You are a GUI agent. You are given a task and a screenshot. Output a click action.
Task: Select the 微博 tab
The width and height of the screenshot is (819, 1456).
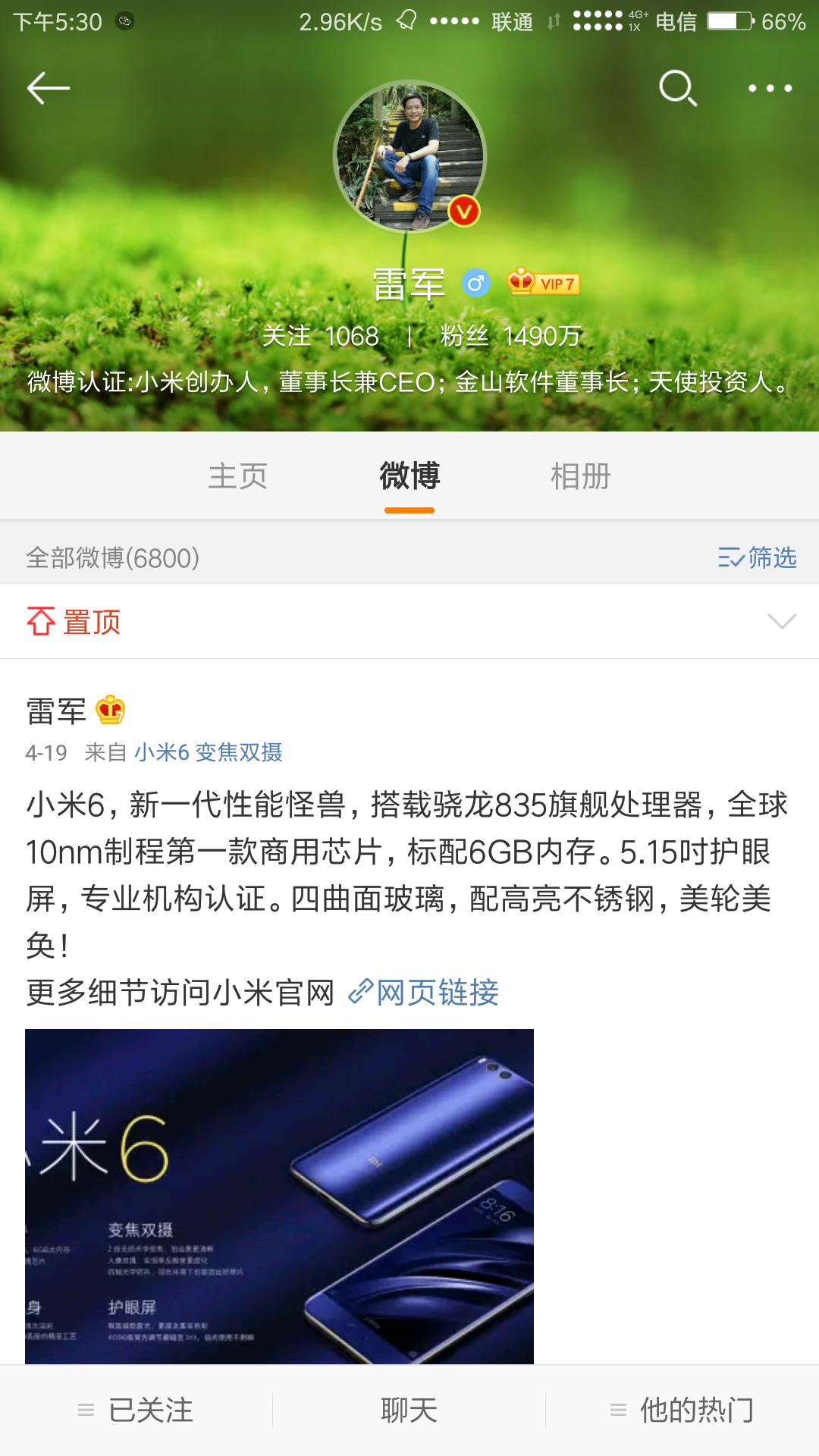click(x=409, y=476)
